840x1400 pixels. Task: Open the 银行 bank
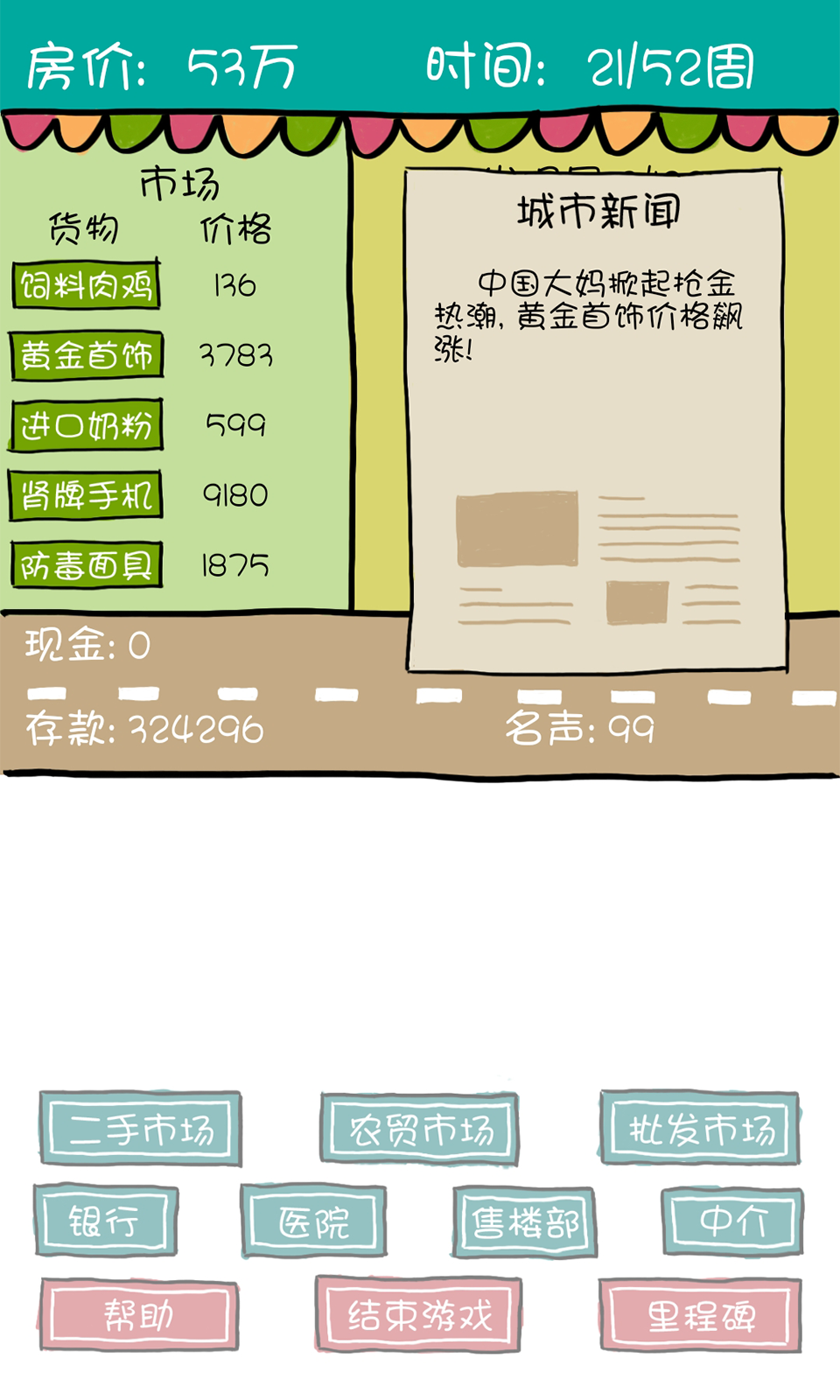[x=105, y=1221]
